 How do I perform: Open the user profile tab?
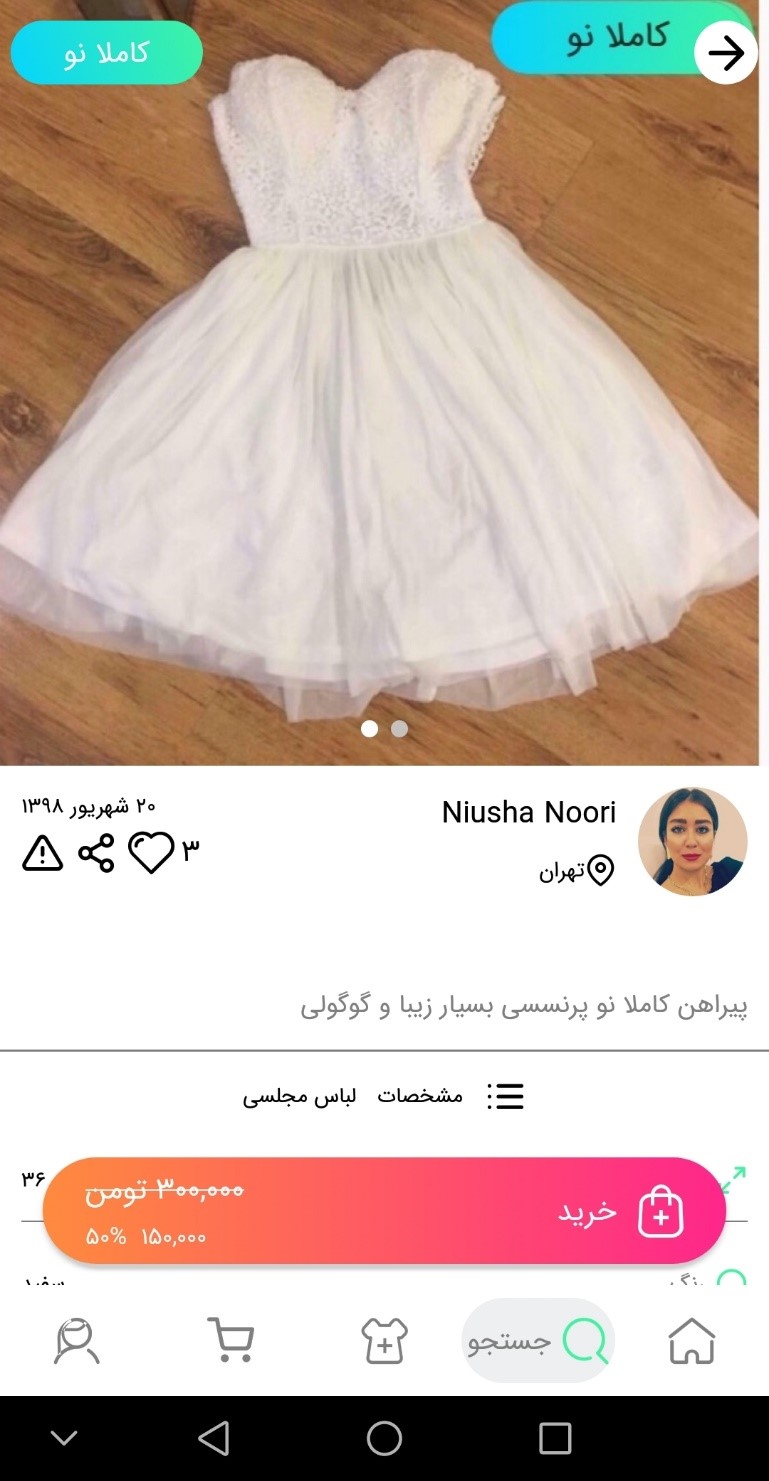pyautogui.click(x=77, y=1341)
